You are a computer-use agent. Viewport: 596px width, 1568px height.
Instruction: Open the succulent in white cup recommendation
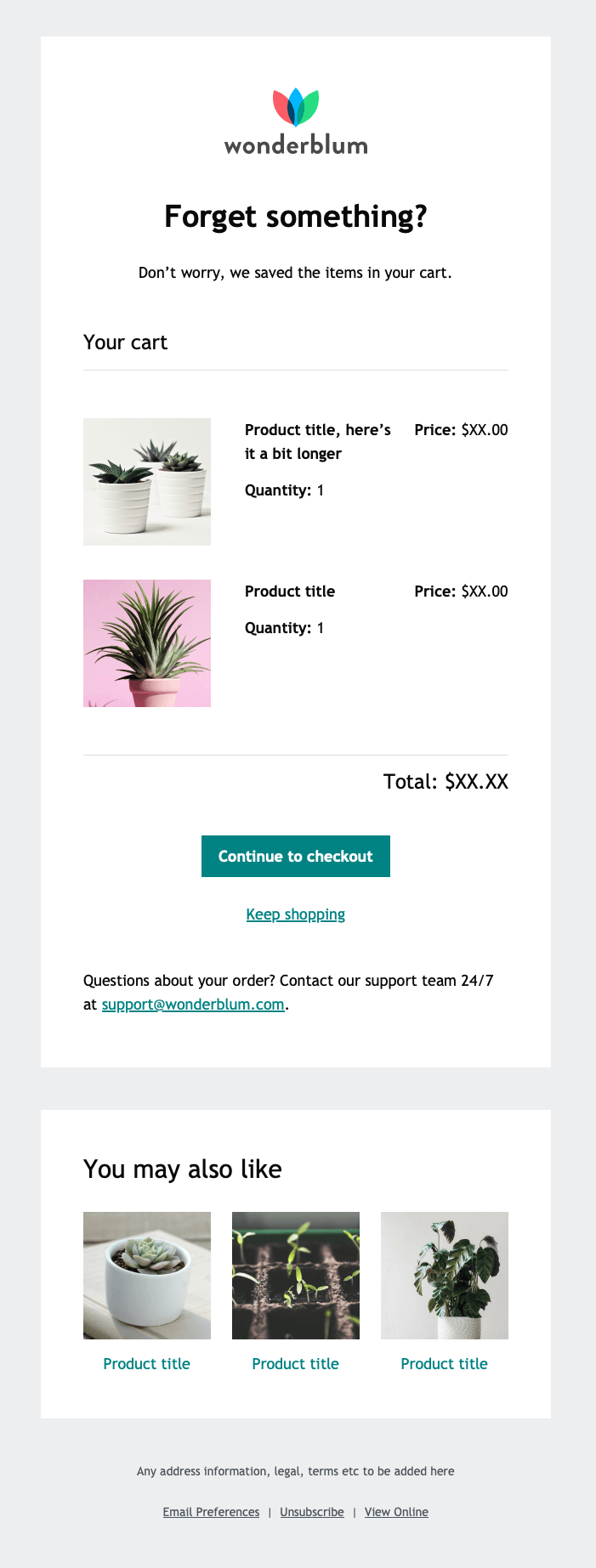147,1275
